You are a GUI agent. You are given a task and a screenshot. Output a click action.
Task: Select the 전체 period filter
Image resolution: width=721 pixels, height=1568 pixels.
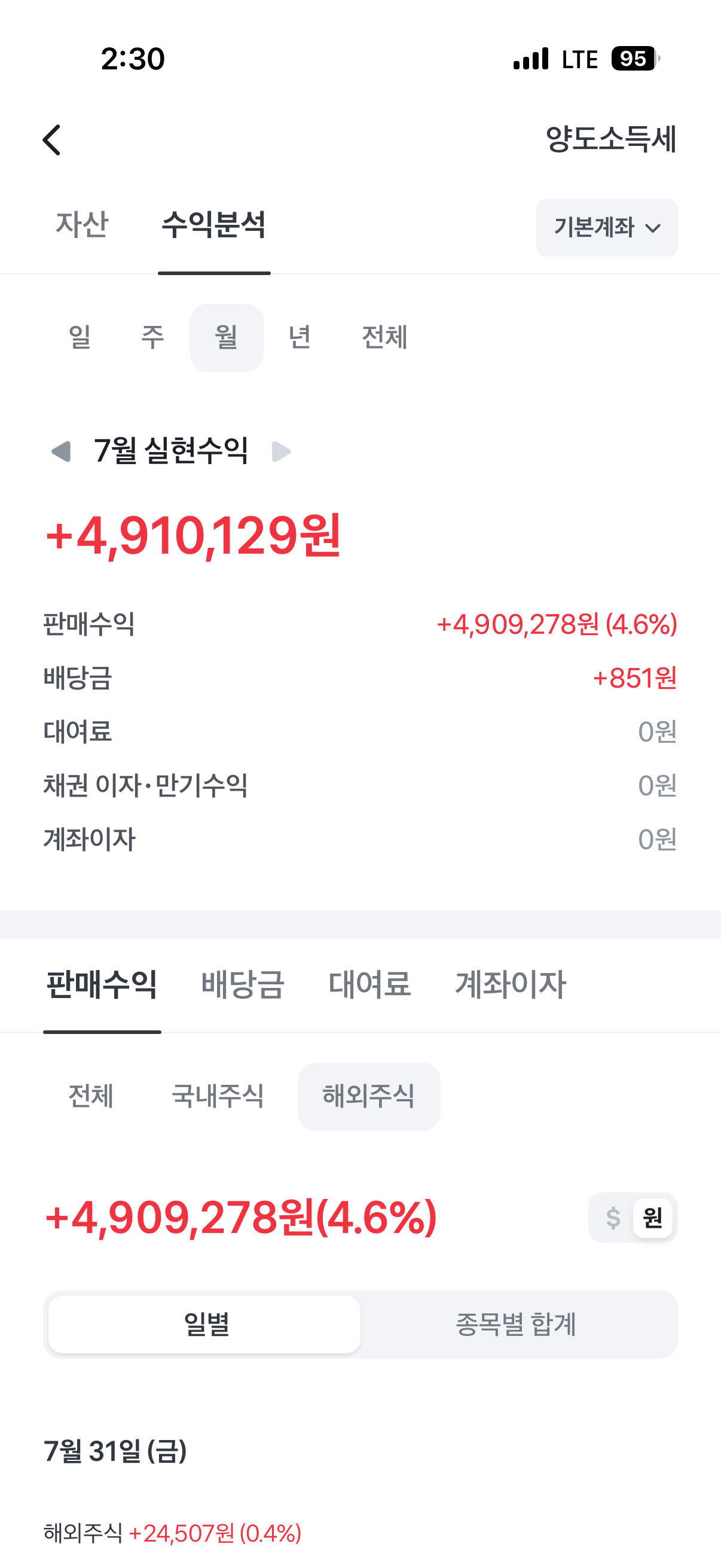(384, 337)
